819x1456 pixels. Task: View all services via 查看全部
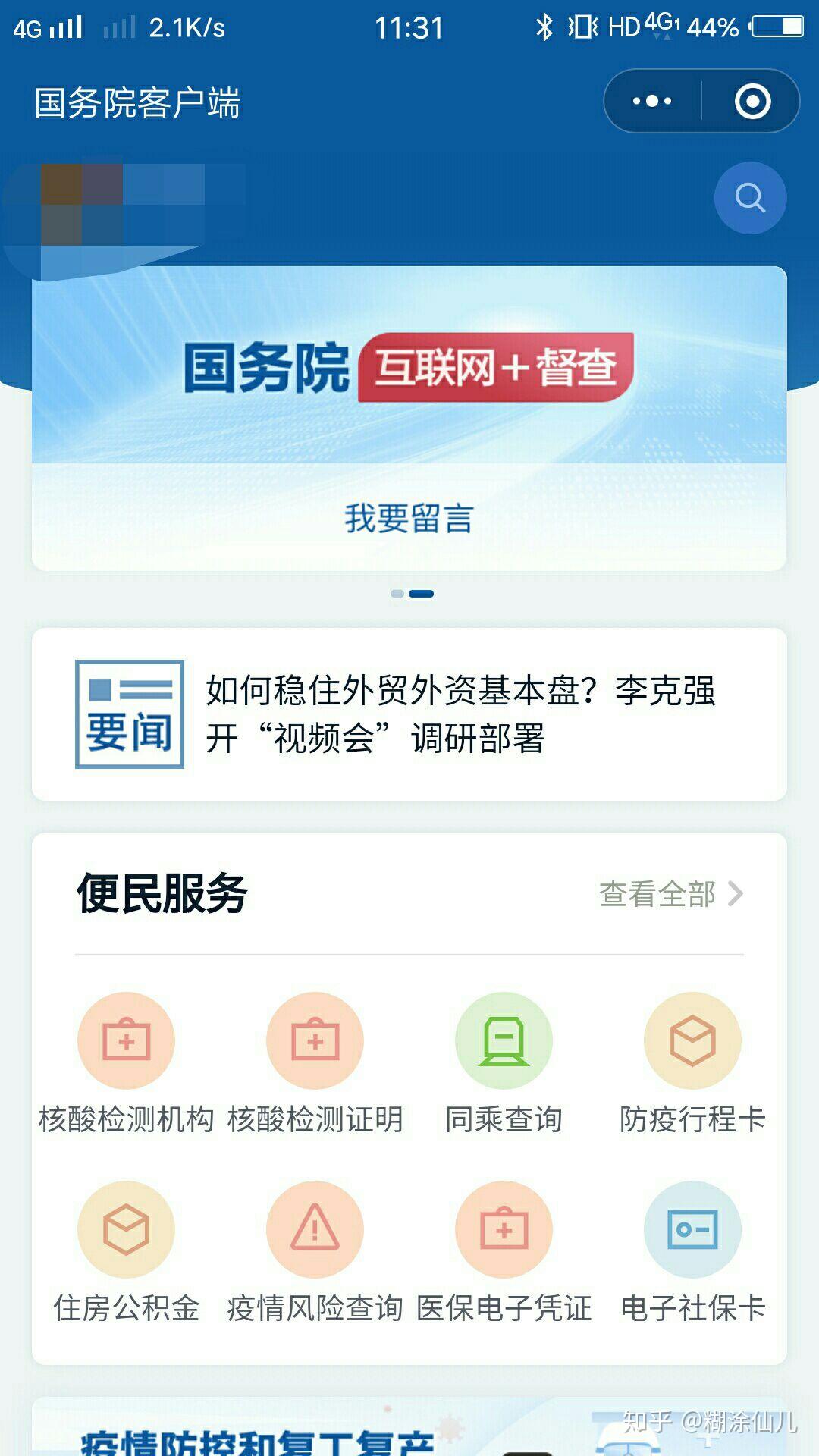[x=671, y=893]
